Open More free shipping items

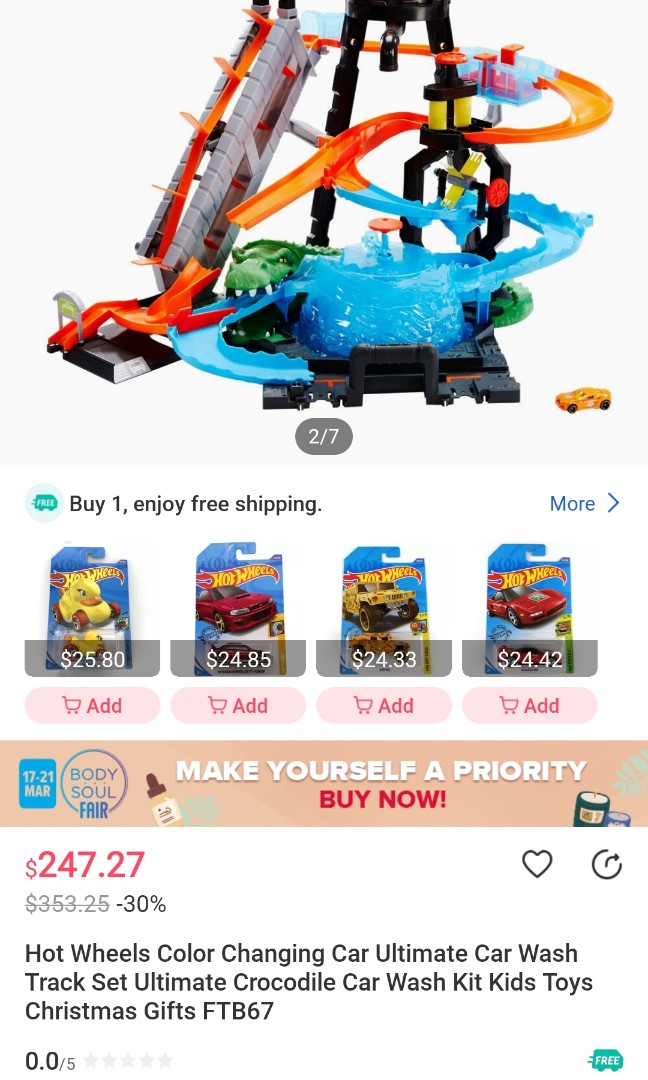[x=585, y=504]
